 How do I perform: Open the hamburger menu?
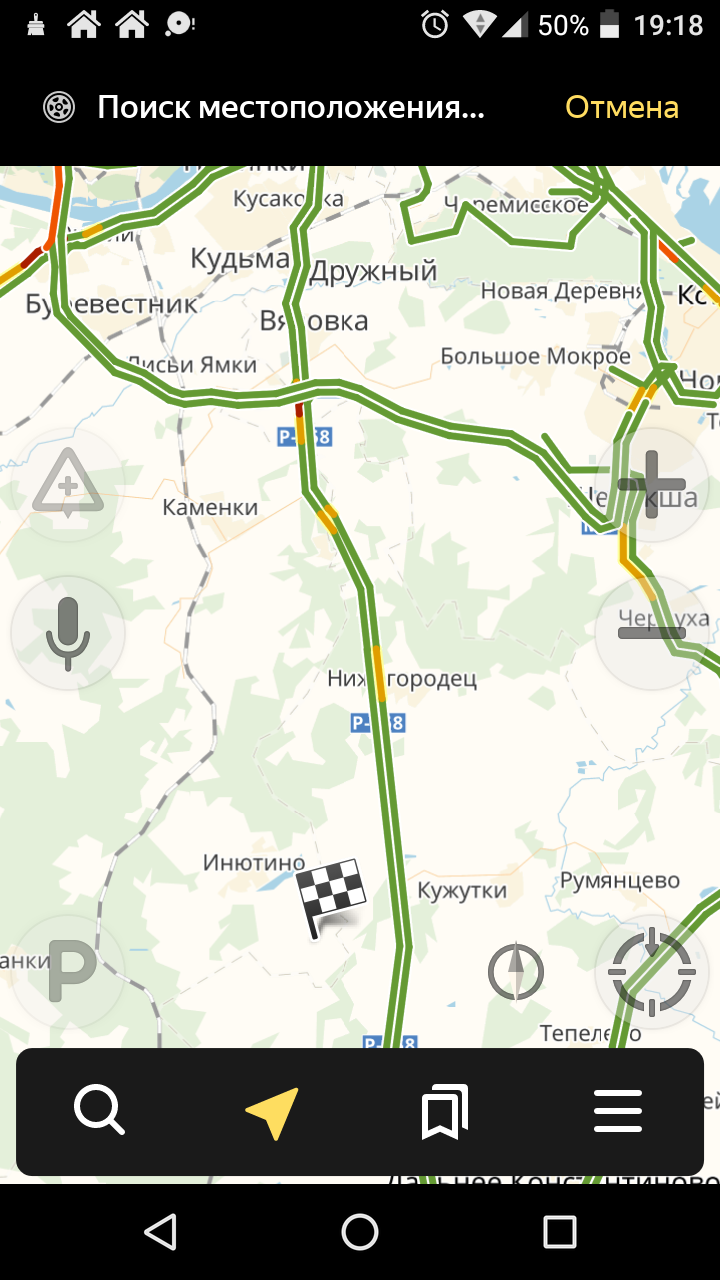pyautogui.click(x=618, y=1111)
